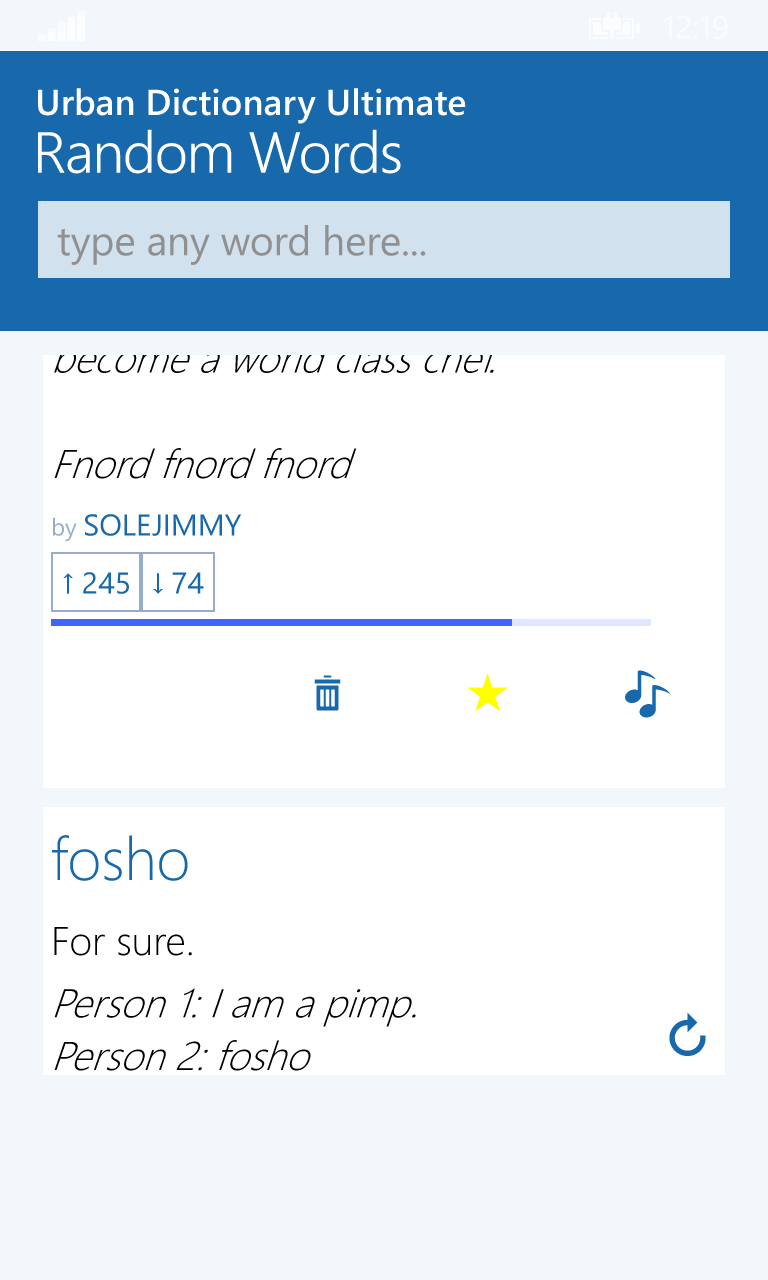The width and height of the screenshot is (768, 1280).
Task: Toggle the yellow favorite star
Action: coord(487,693)
